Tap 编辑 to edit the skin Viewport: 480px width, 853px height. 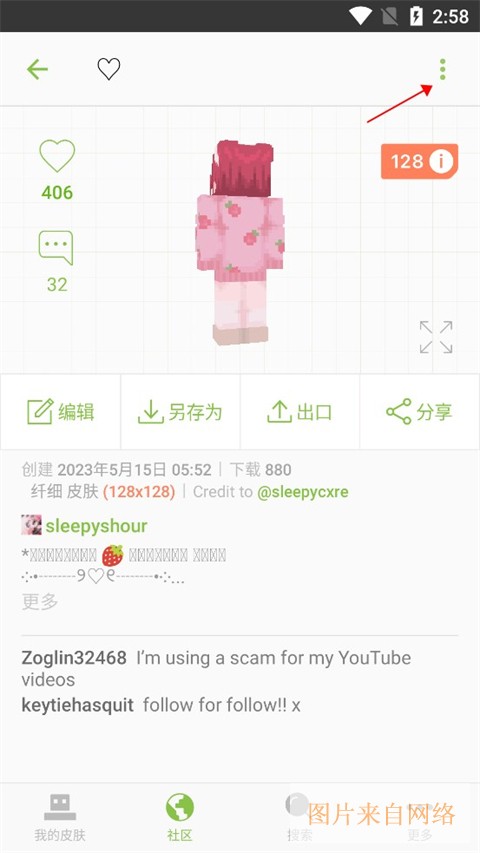tap(60, 412)
